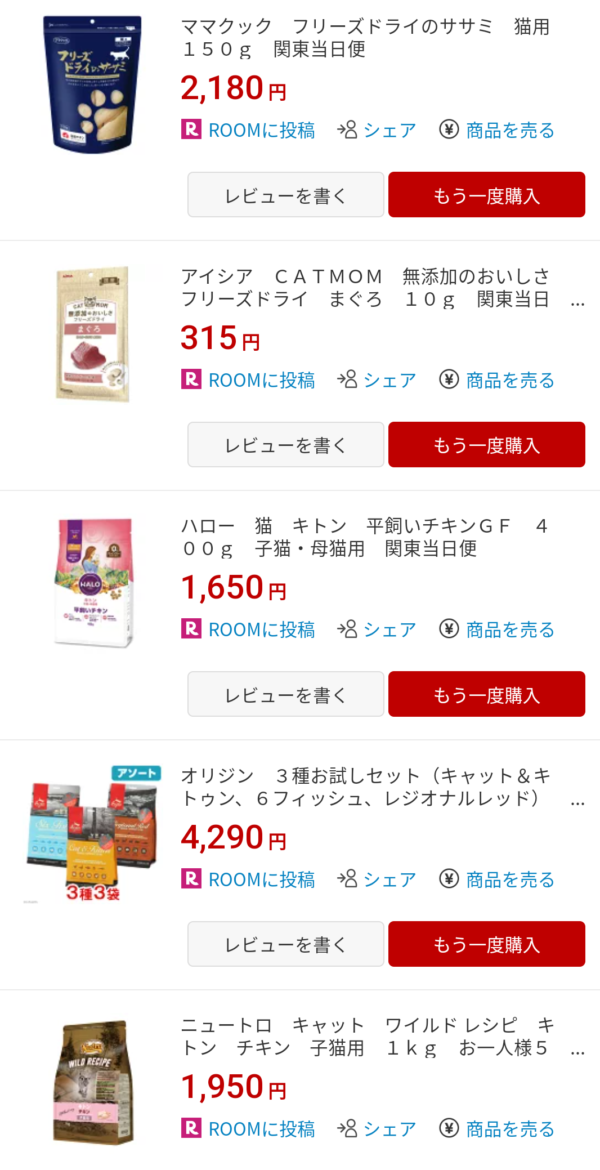Sell the ニュートロ 1,950円 item
Viewport: 600px width, 1170px height.
(x=496, y=1129)
